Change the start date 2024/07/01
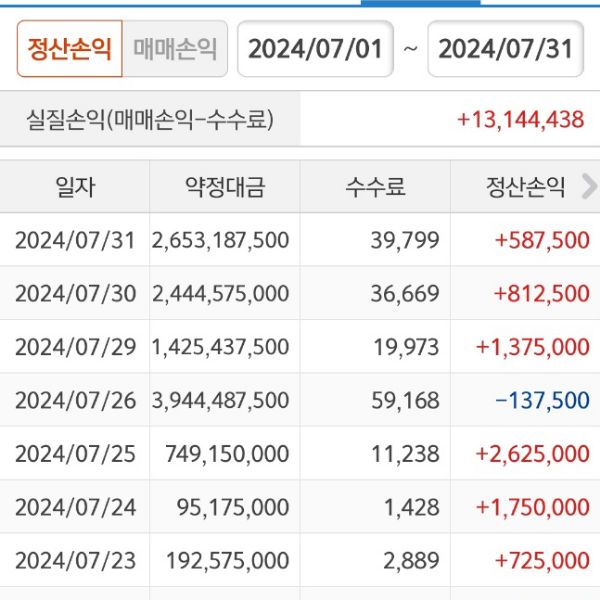 click(315, 49)
